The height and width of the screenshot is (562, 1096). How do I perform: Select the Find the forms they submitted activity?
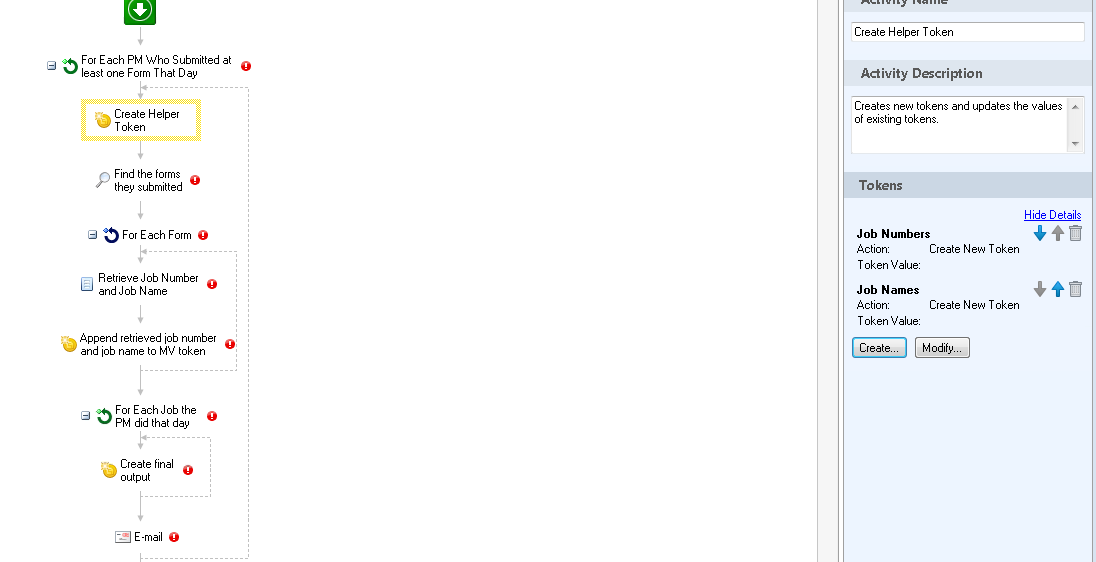(147, 180)
